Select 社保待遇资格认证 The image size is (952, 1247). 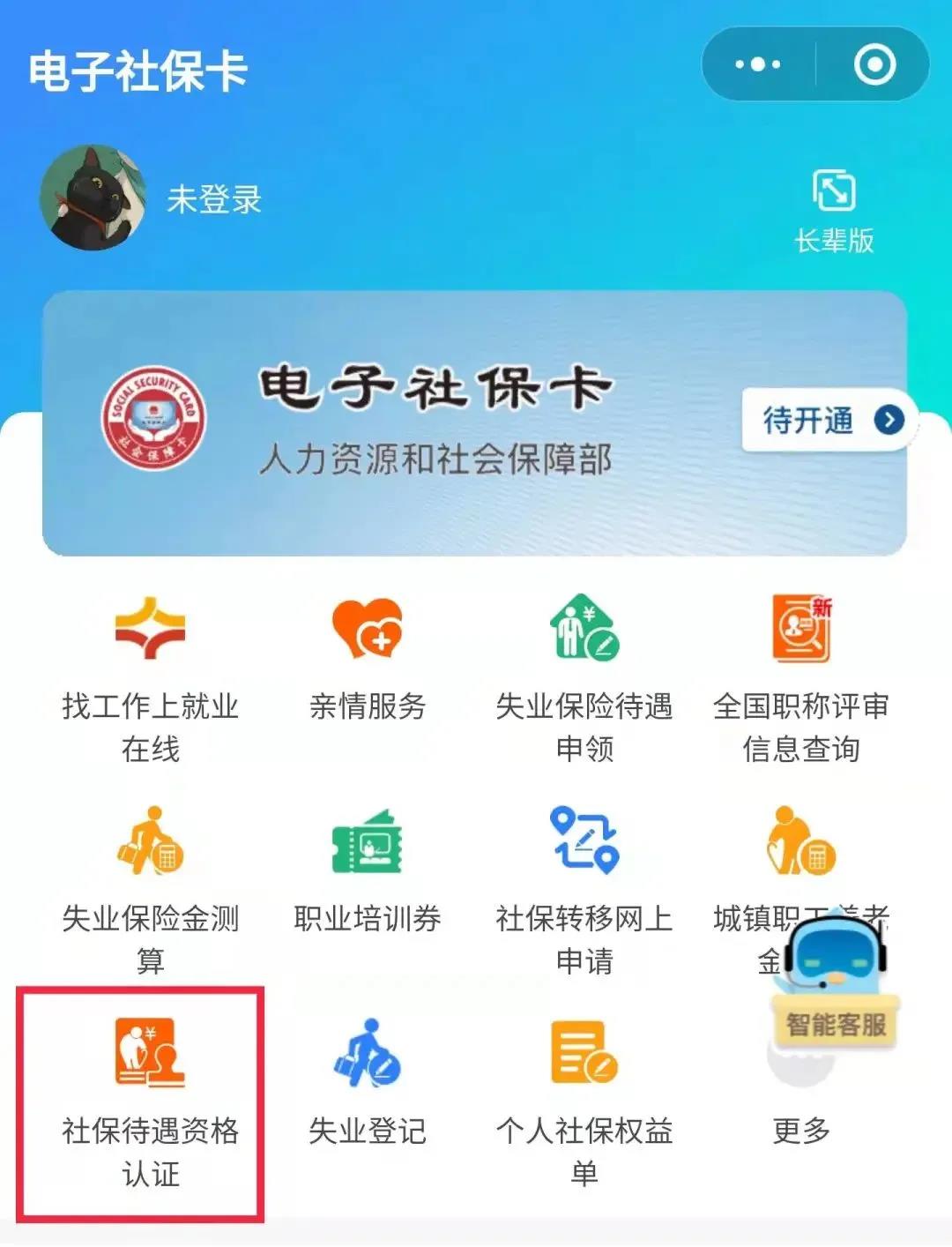coord(150,1102)
